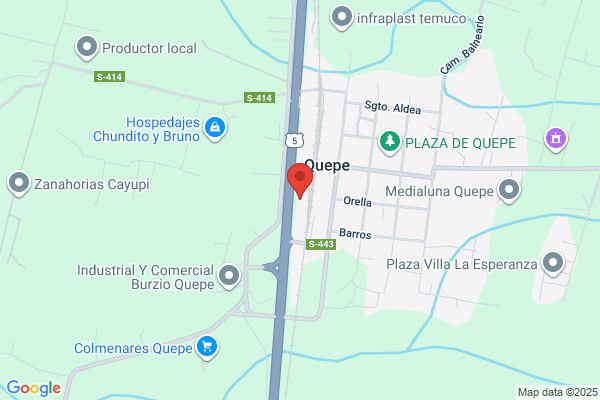The height and width of the screenshot is (400, 600).
Task: Tap the purple place-of-worship marker
Action: (556, 139)
